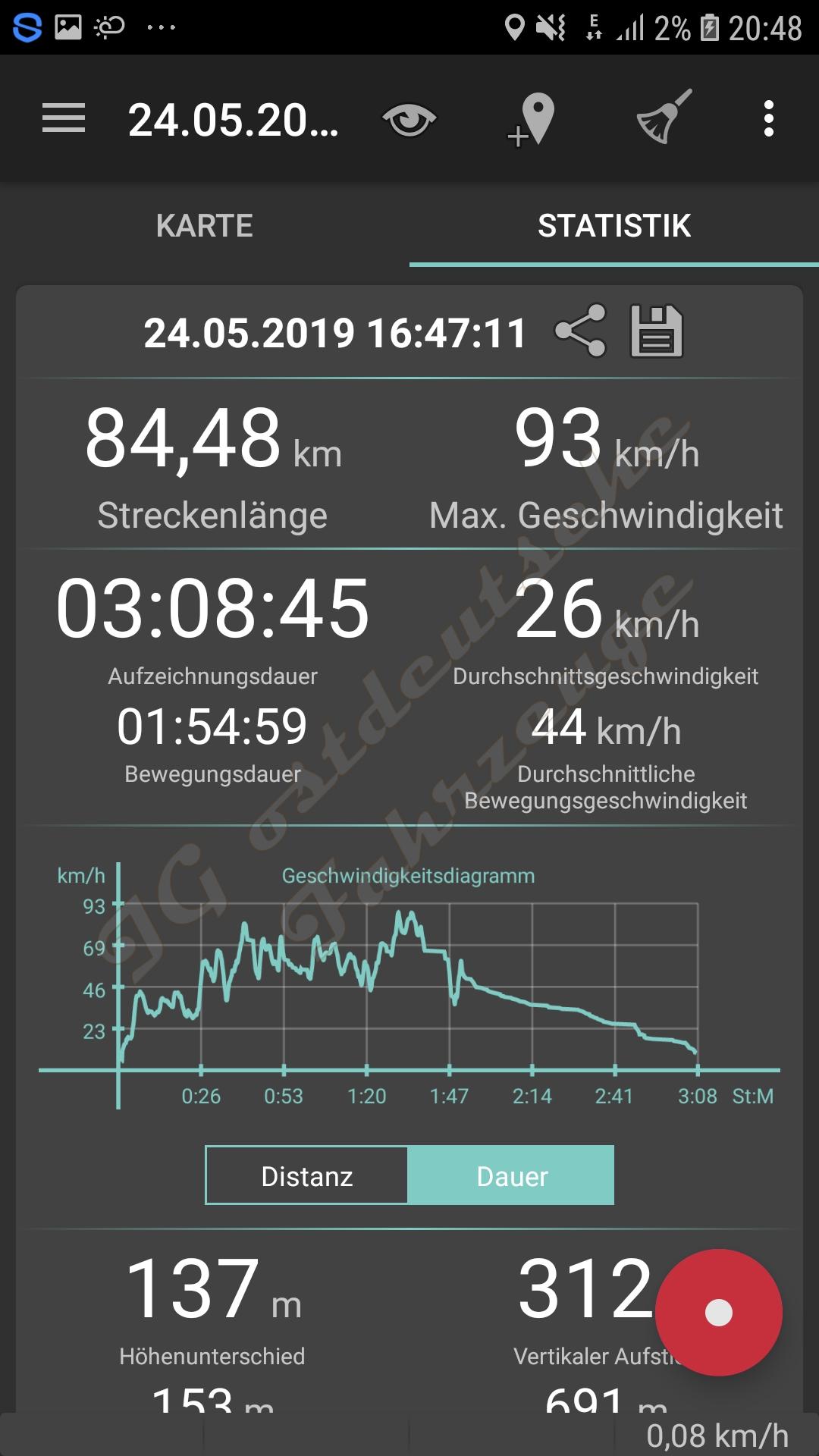Save the track using floppy icon
The width and height of the screenshot is (819, 1456).
pos(657,331)
